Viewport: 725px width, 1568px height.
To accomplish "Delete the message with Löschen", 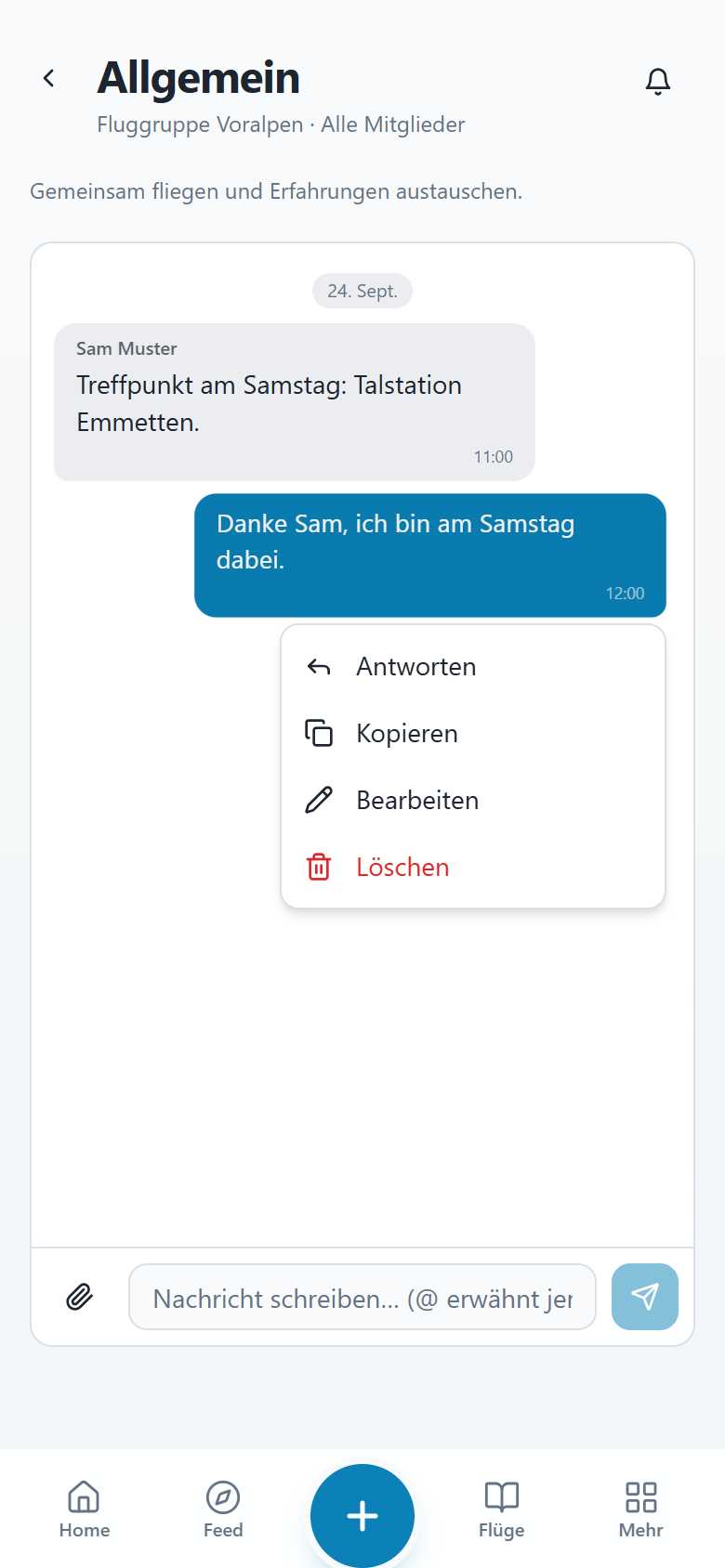I will point(473,868).
